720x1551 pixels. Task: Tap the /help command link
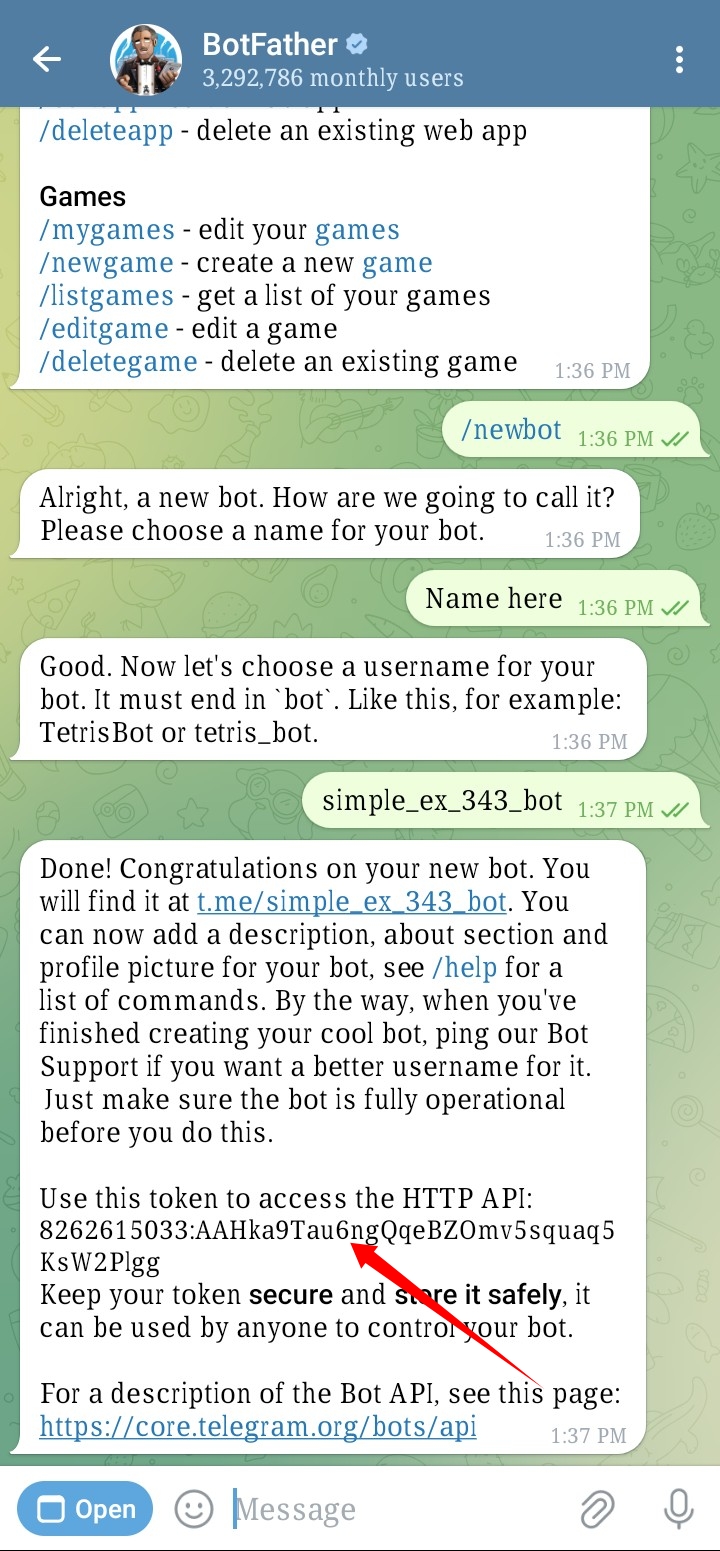tap(463, 968)
